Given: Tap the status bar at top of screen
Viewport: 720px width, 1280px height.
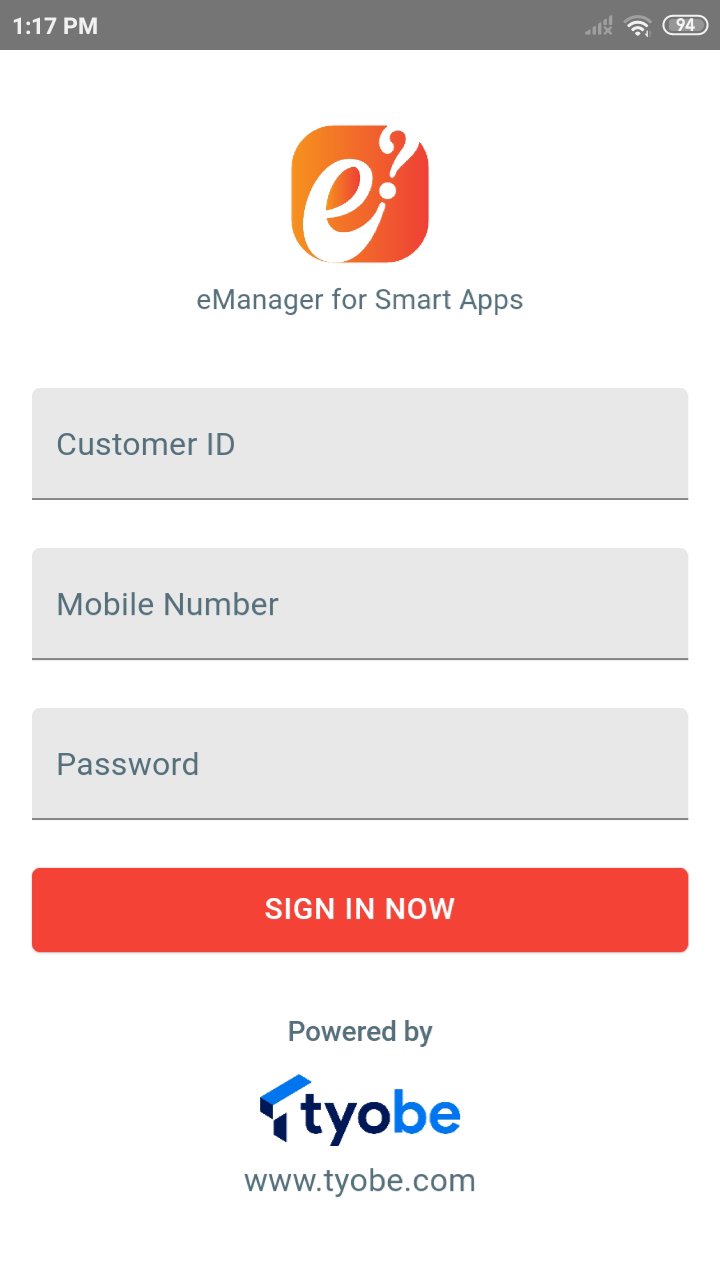Looking at the screenshot, I should point(360,25).
